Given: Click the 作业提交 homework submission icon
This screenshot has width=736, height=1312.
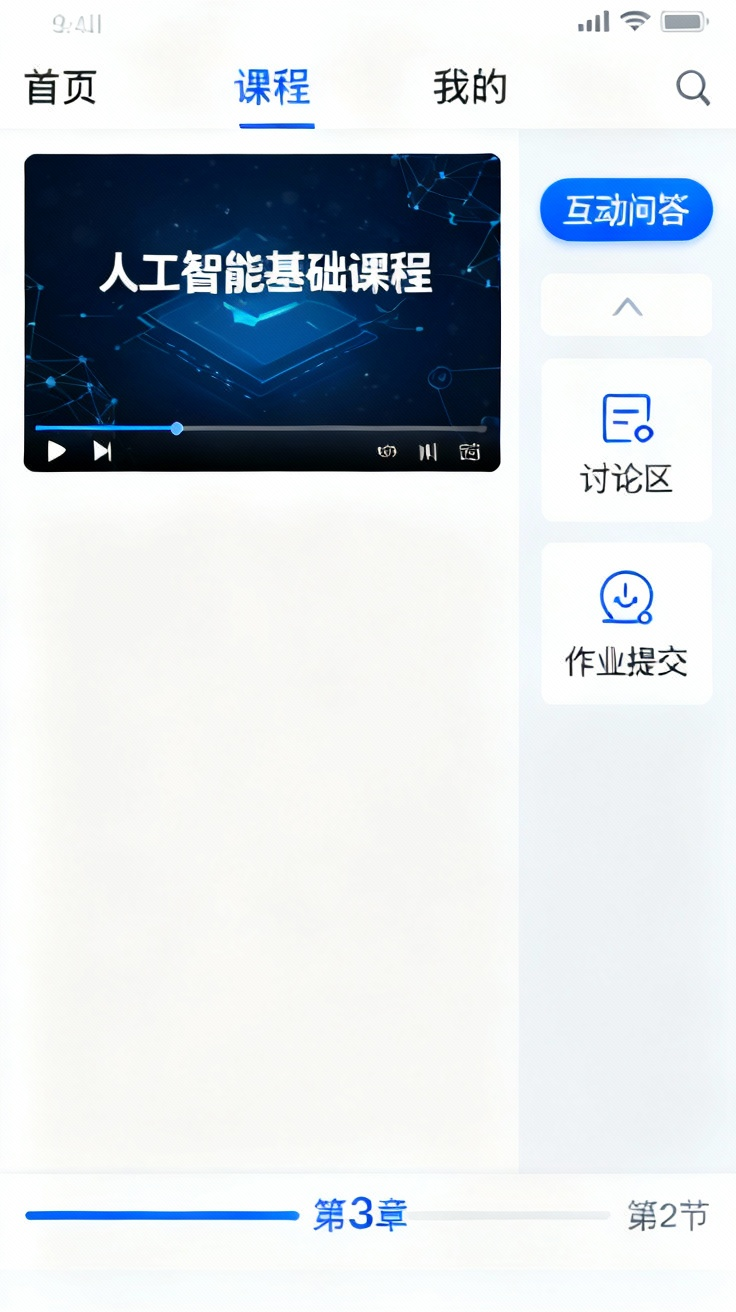Looking at the screenshot, I should (x=625, y=596).
